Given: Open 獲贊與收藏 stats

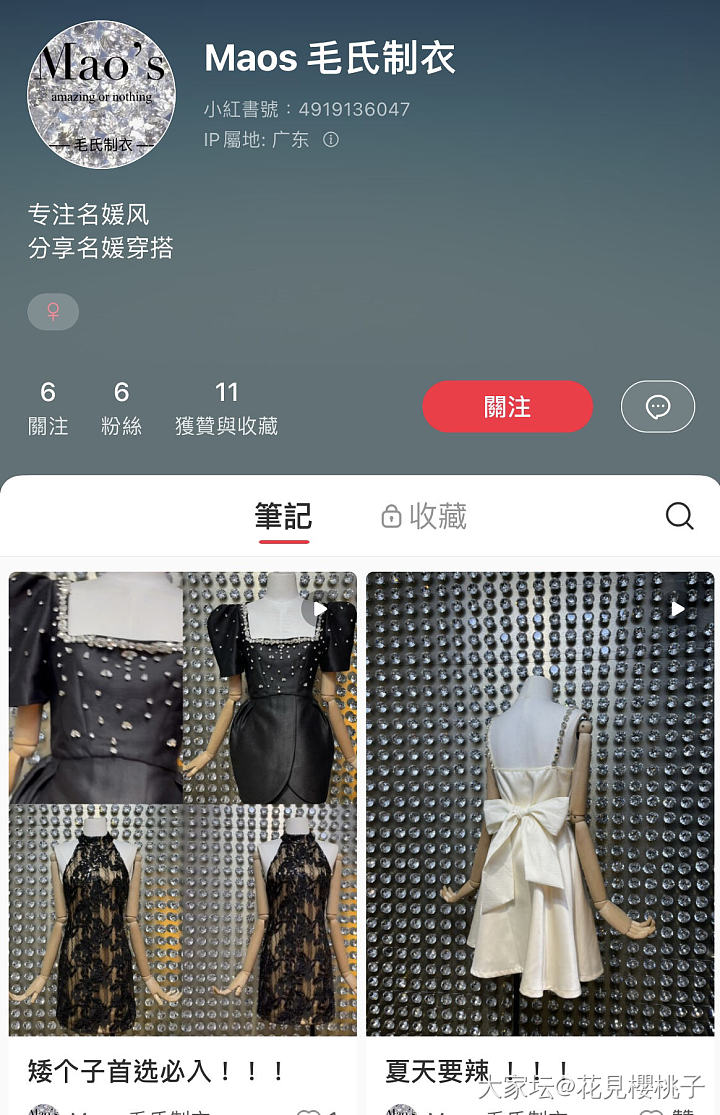Looking at the screenshot, I should (226, 408).
